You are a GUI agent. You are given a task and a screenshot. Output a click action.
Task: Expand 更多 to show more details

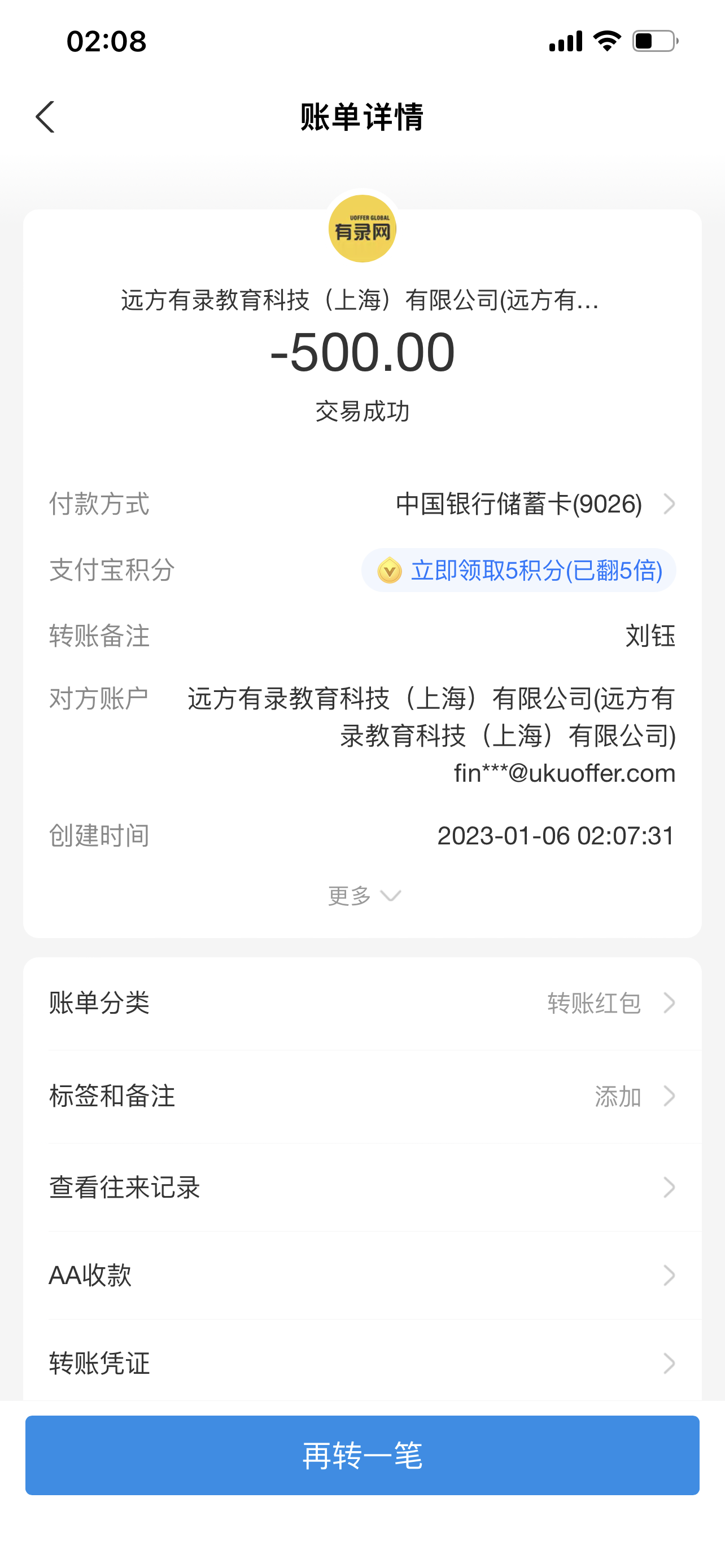tap(364, 895)
